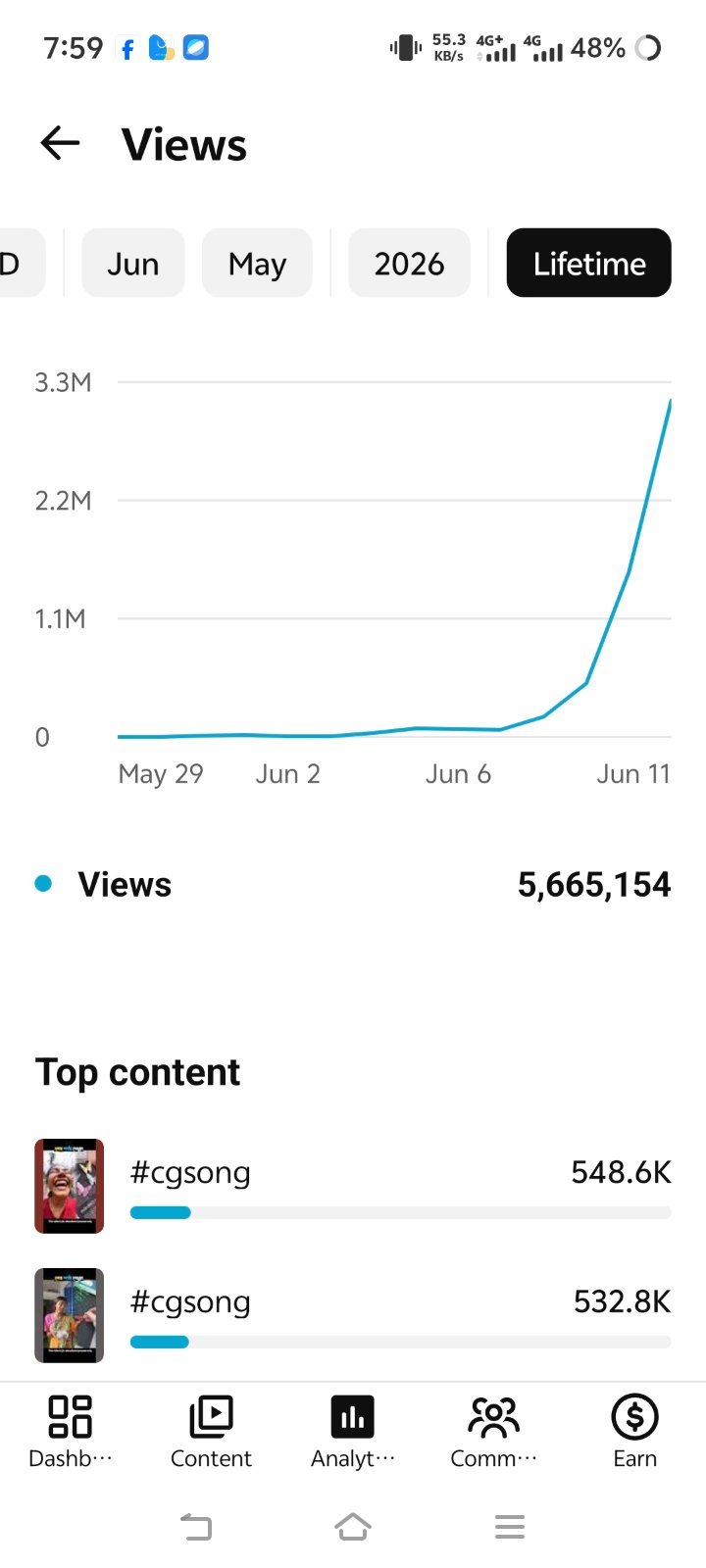The height and width of the screenshot is (1568, 706).
Task: Select the Jun time range chip
Action: (x=132, y=264)
